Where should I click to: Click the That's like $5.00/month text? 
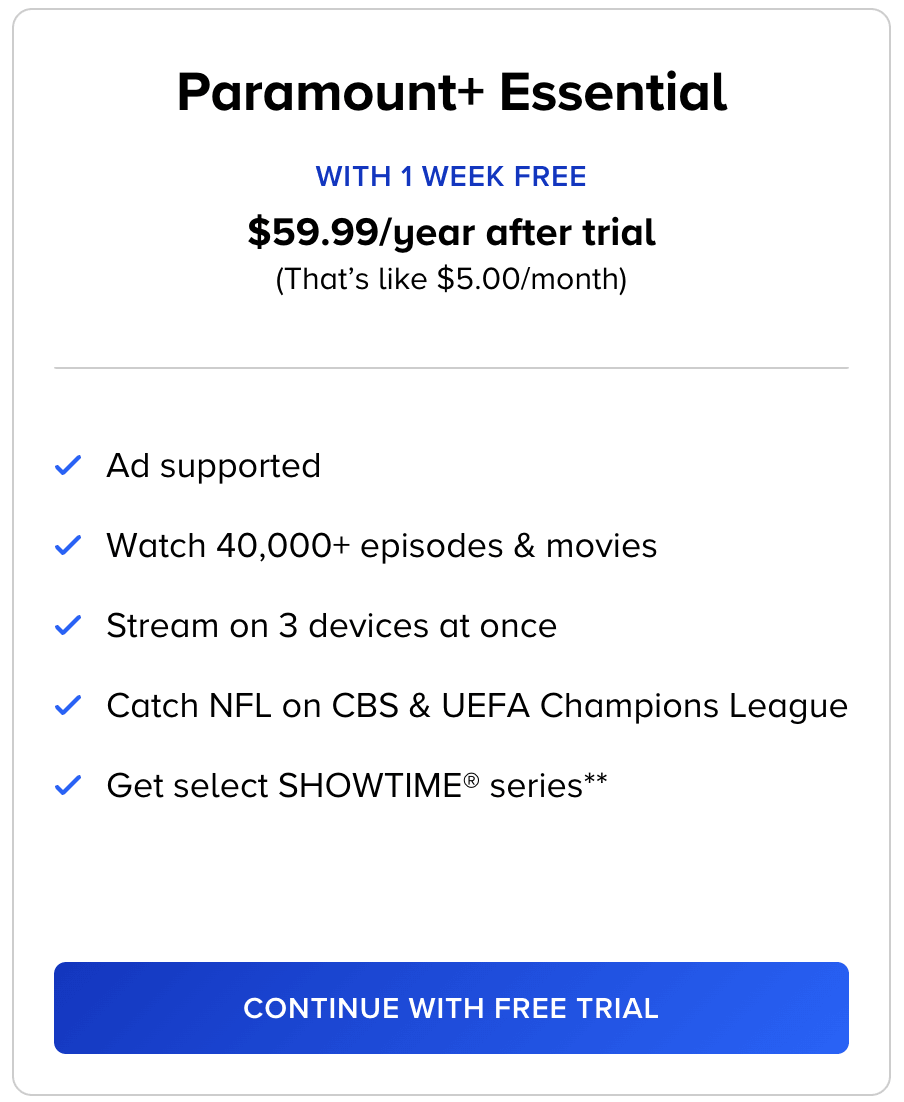point(451,280)
